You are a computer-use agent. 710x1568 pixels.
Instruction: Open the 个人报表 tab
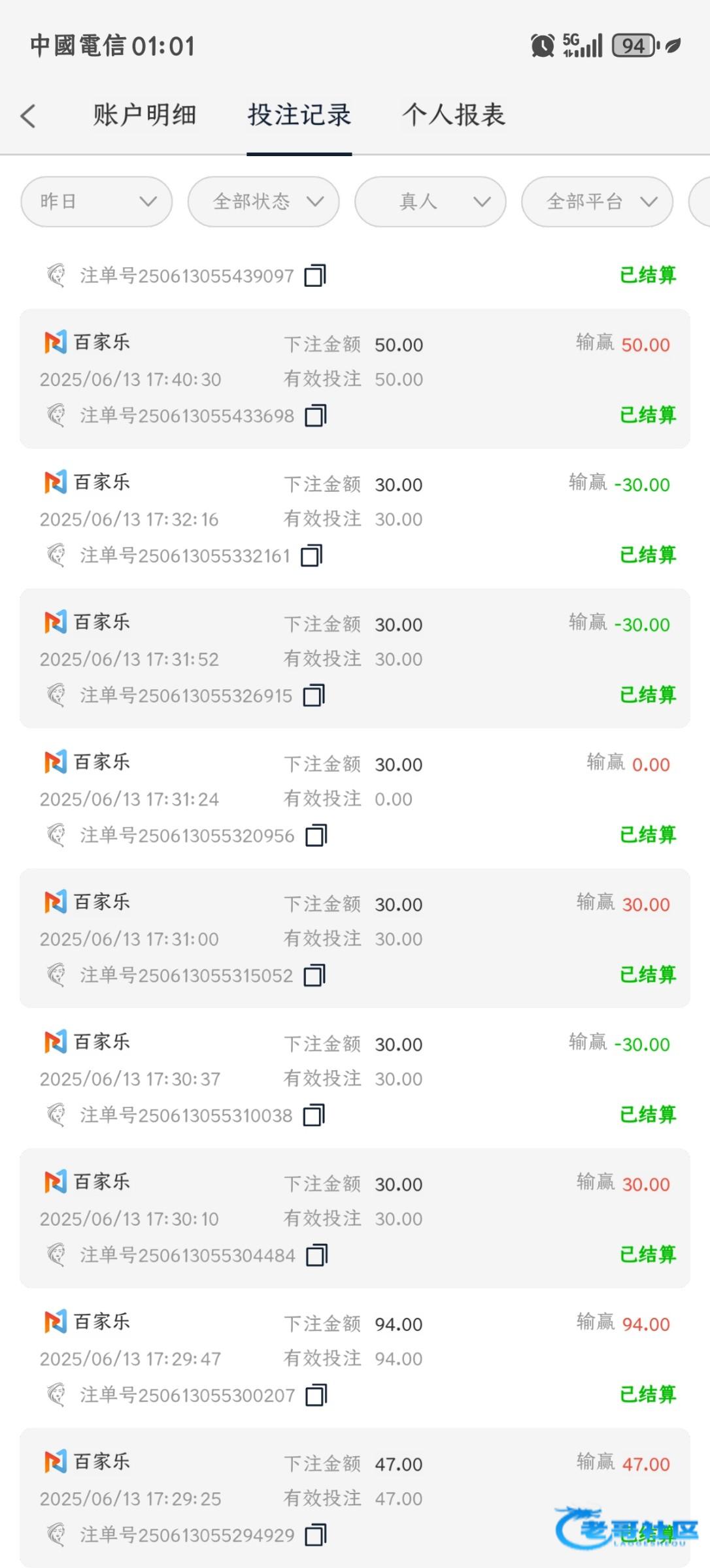(454, 115)
